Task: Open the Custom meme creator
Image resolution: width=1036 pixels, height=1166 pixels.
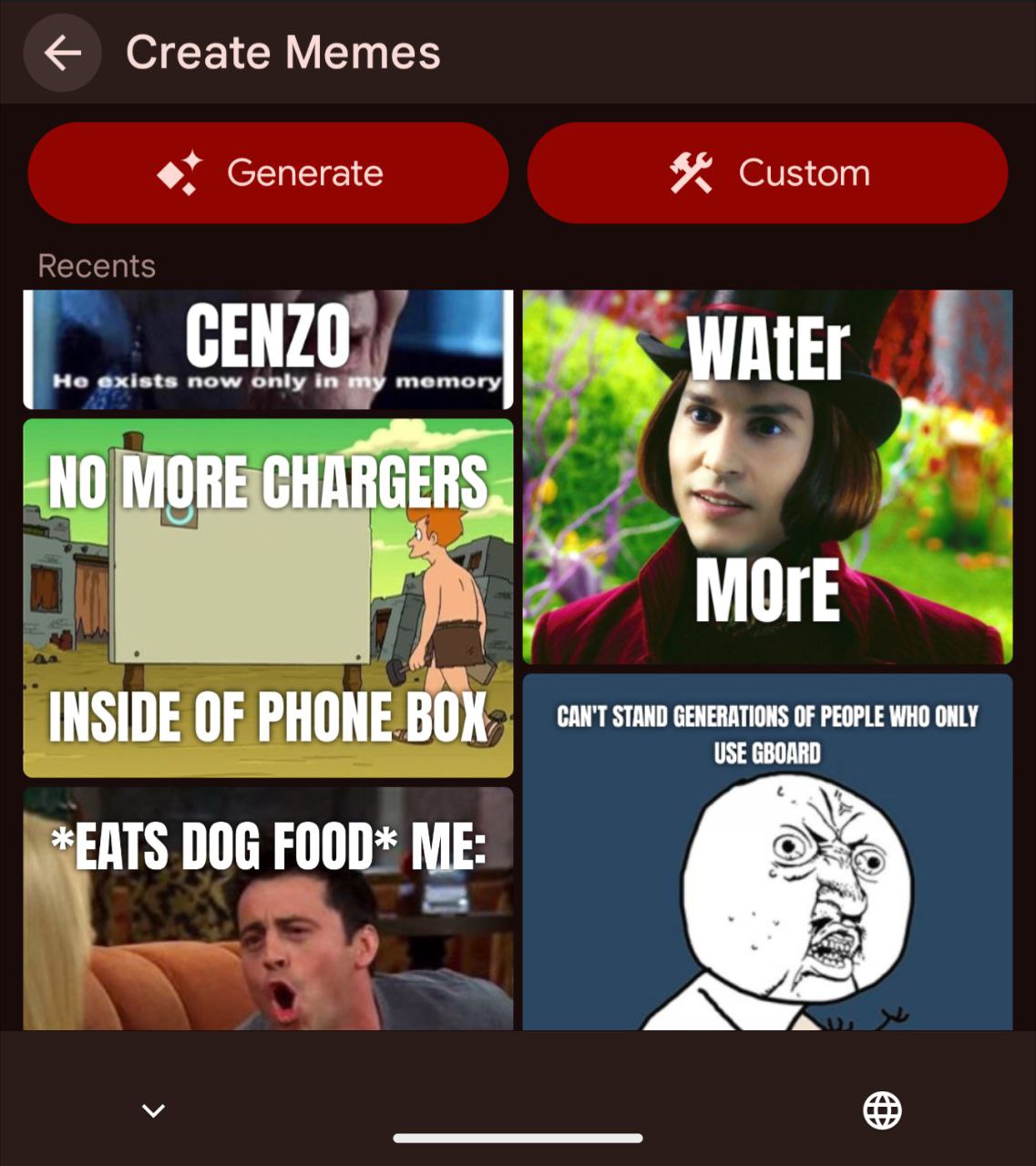Action: [x=767, y=173]
